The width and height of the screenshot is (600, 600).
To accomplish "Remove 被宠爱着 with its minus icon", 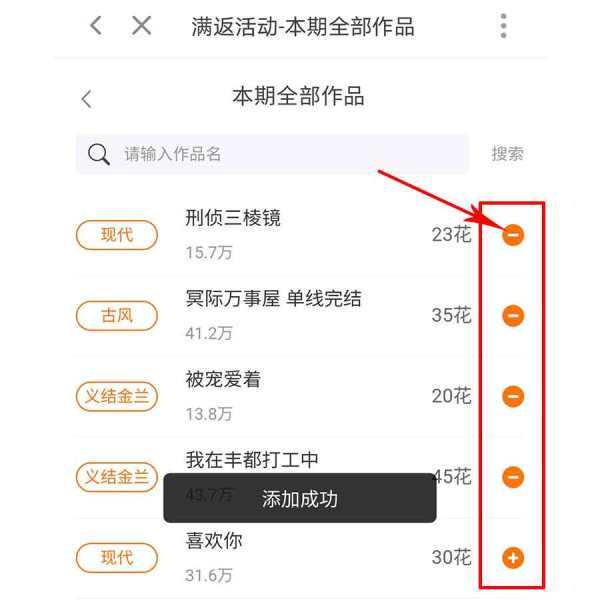I will point(513,397).
